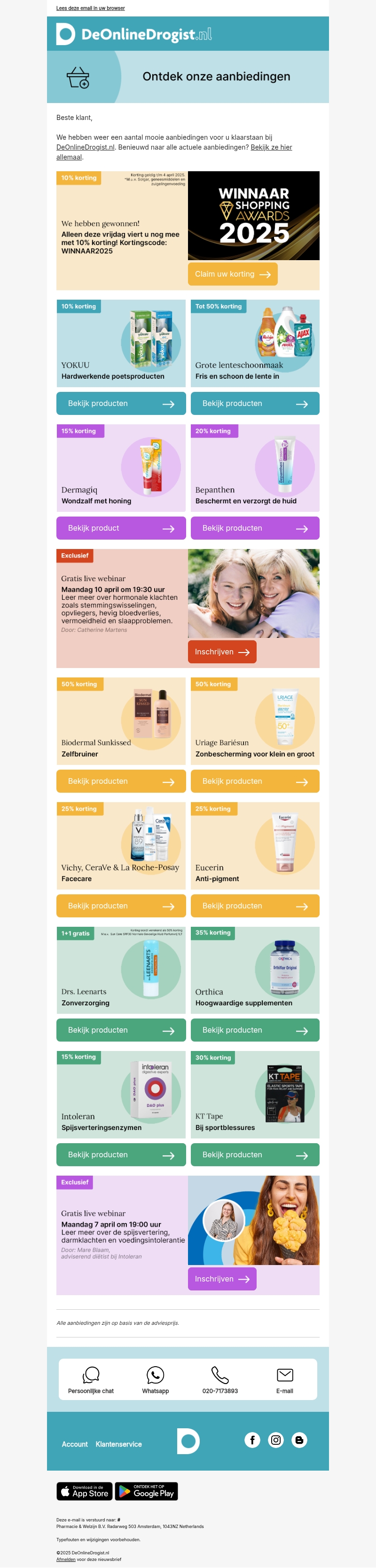The width and height of the screenshot is (376, 1568).
Task: View Vichy, CeraVe & La Roche-Posay facecare
Action: (x=120, y=906)
